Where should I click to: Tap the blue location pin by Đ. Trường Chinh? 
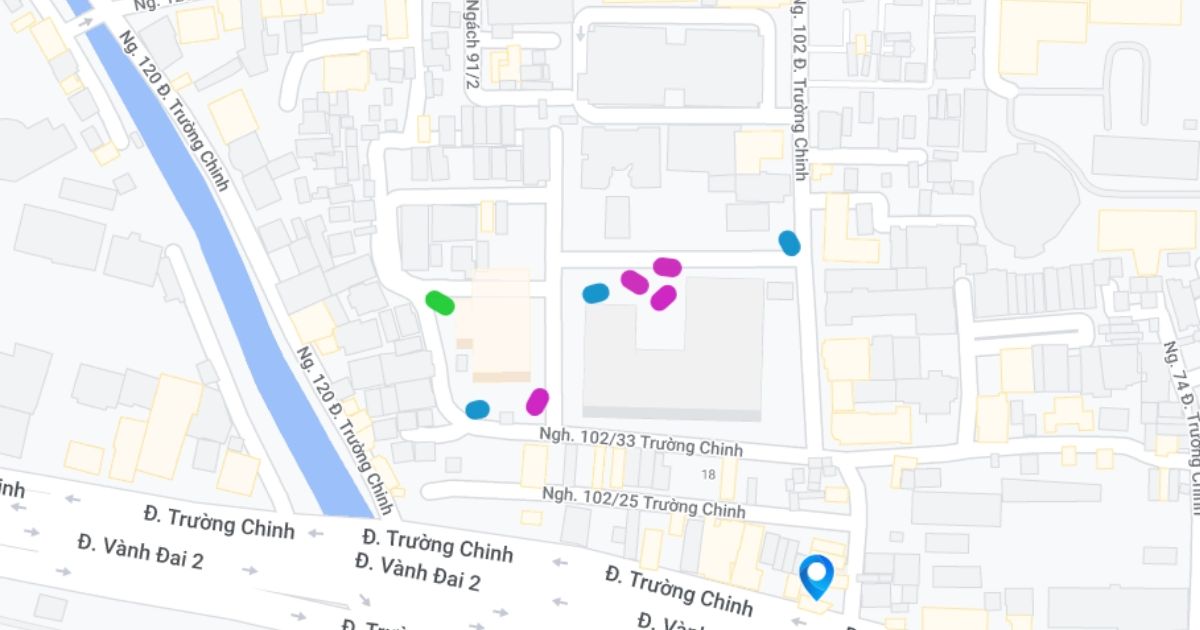point(817,575)
